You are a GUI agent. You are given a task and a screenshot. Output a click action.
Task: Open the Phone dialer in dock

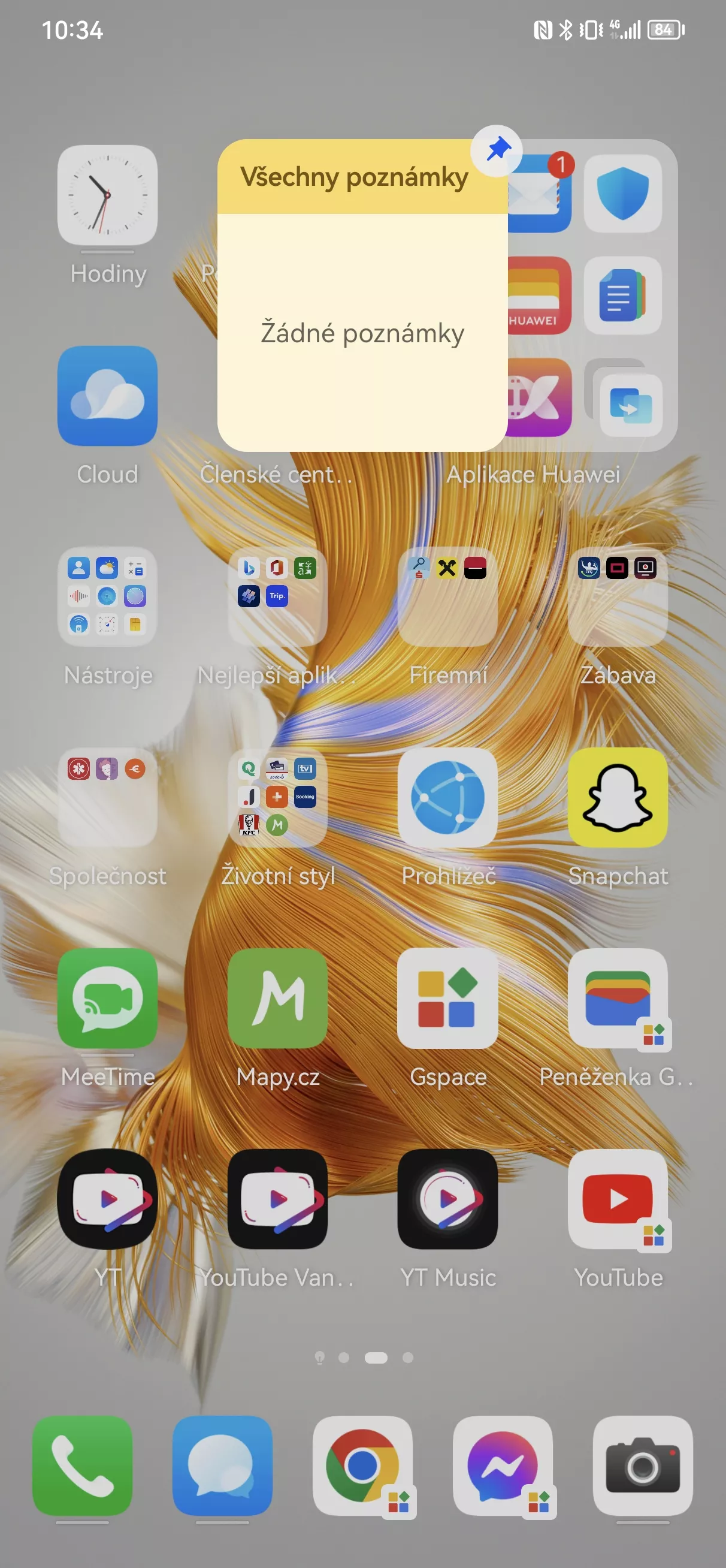click(x=82, y=1466)
